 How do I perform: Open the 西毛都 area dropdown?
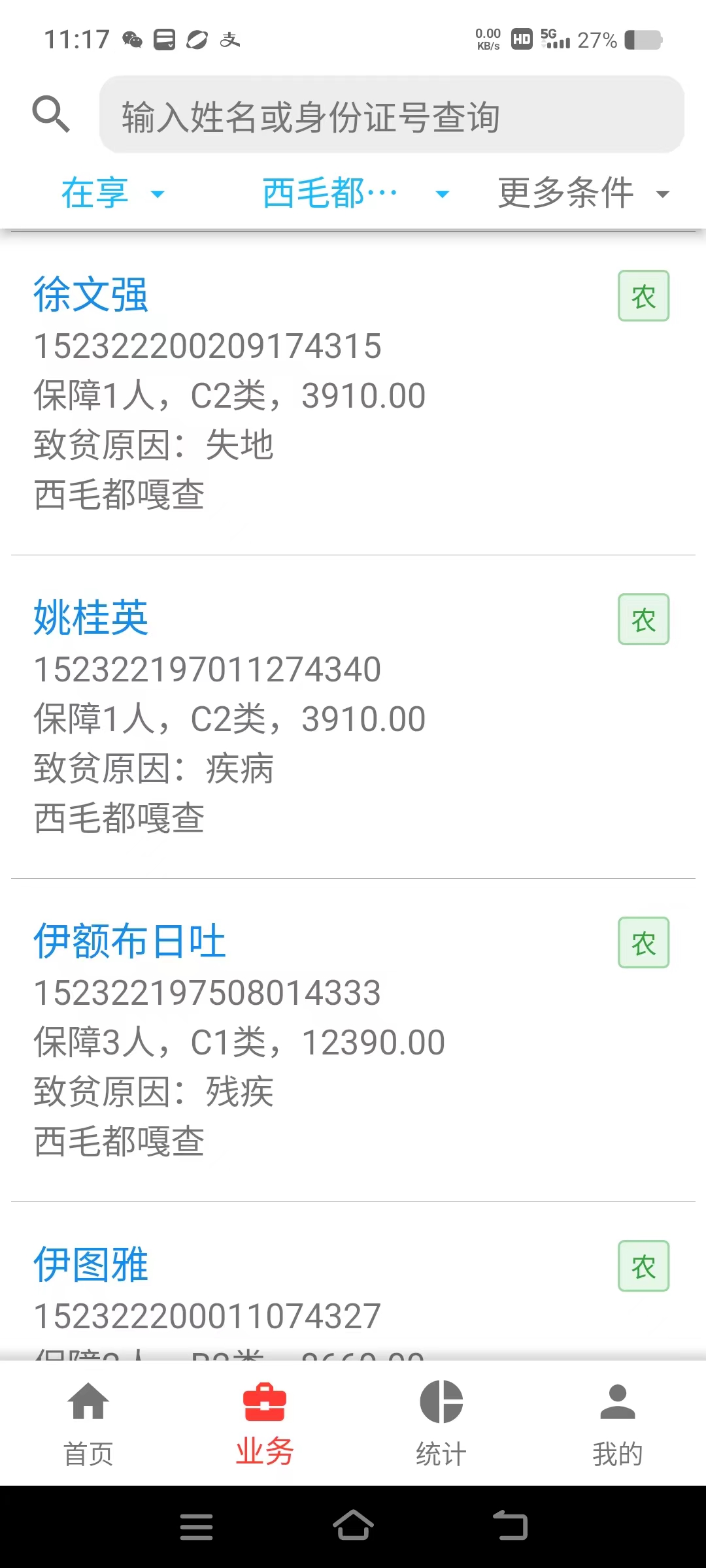356,193
